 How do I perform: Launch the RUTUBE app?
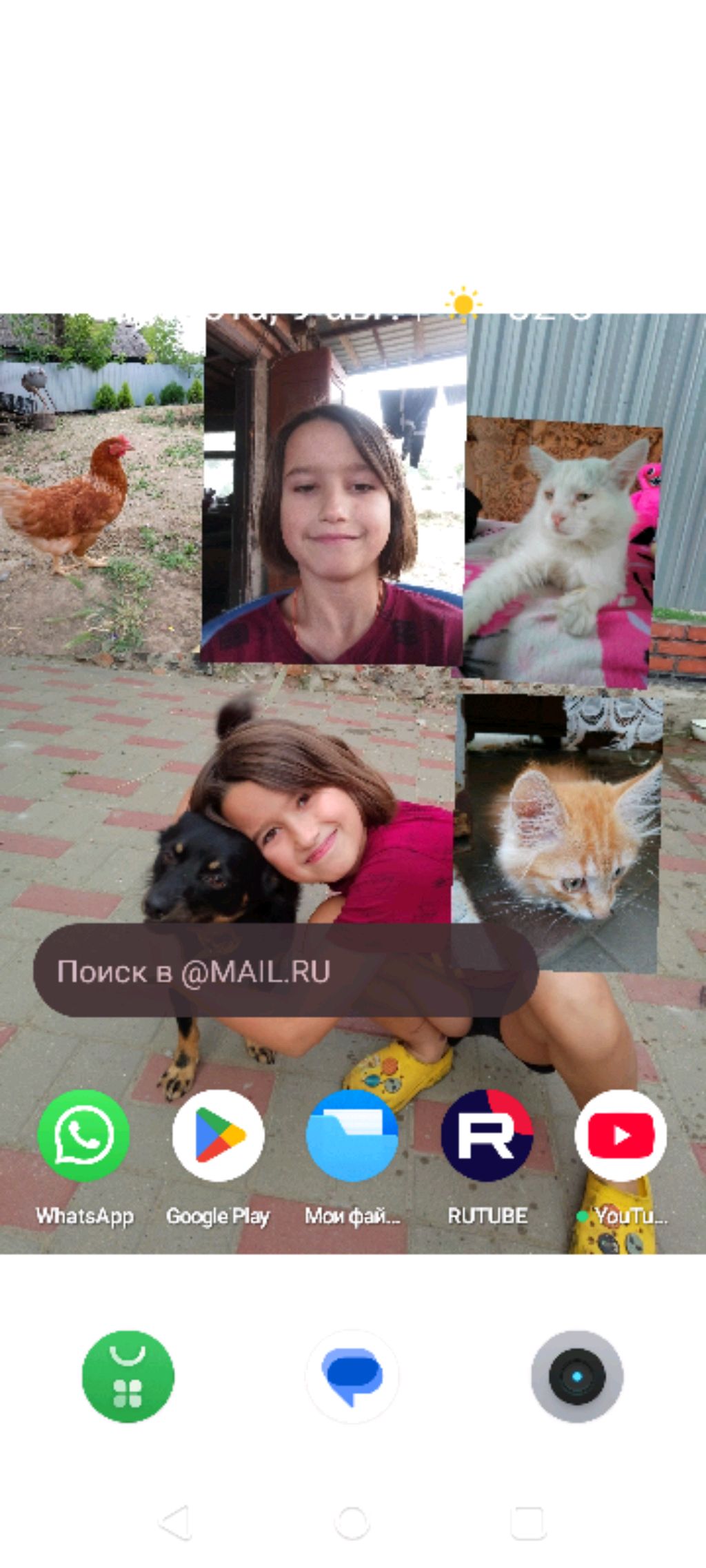487,1135
